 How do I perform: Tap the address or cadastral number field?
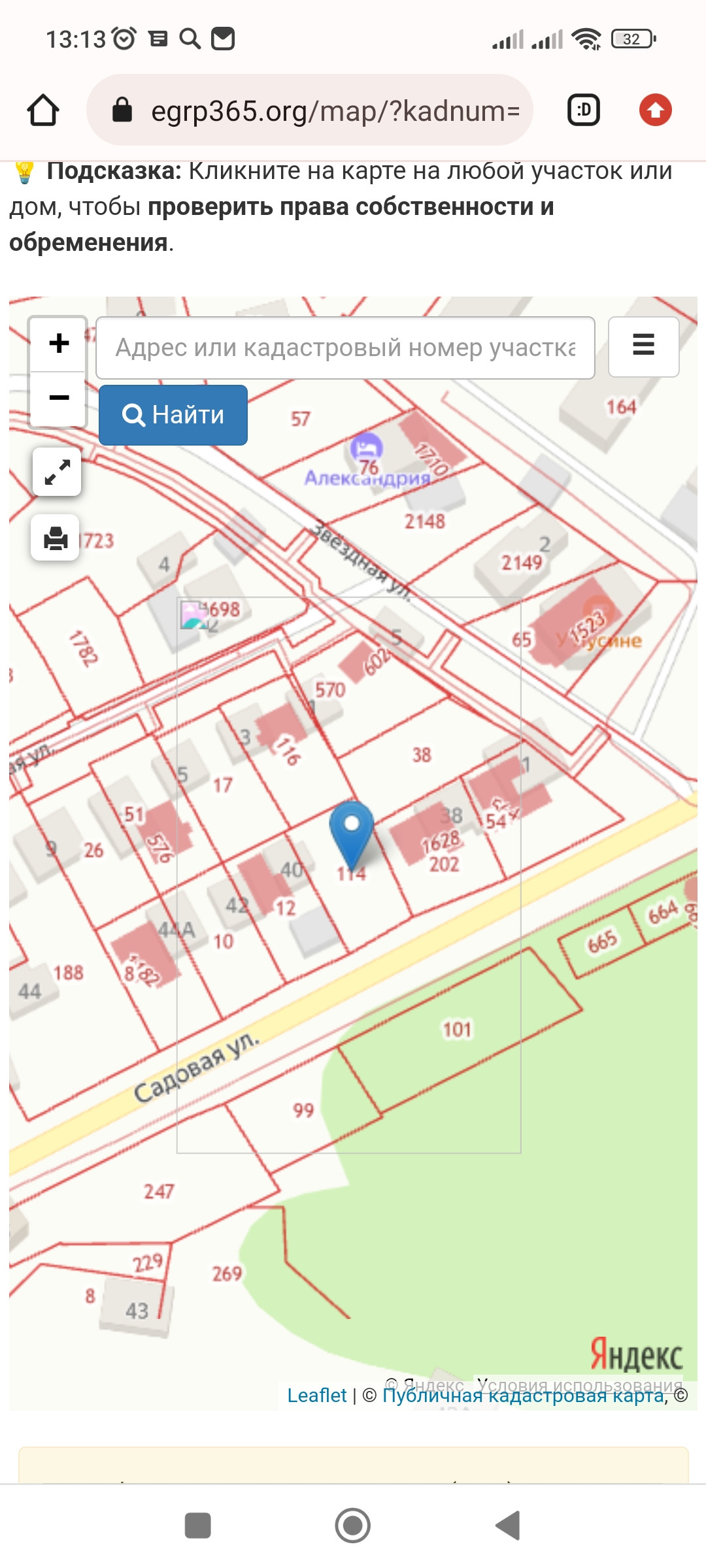(x=345, y=348)
